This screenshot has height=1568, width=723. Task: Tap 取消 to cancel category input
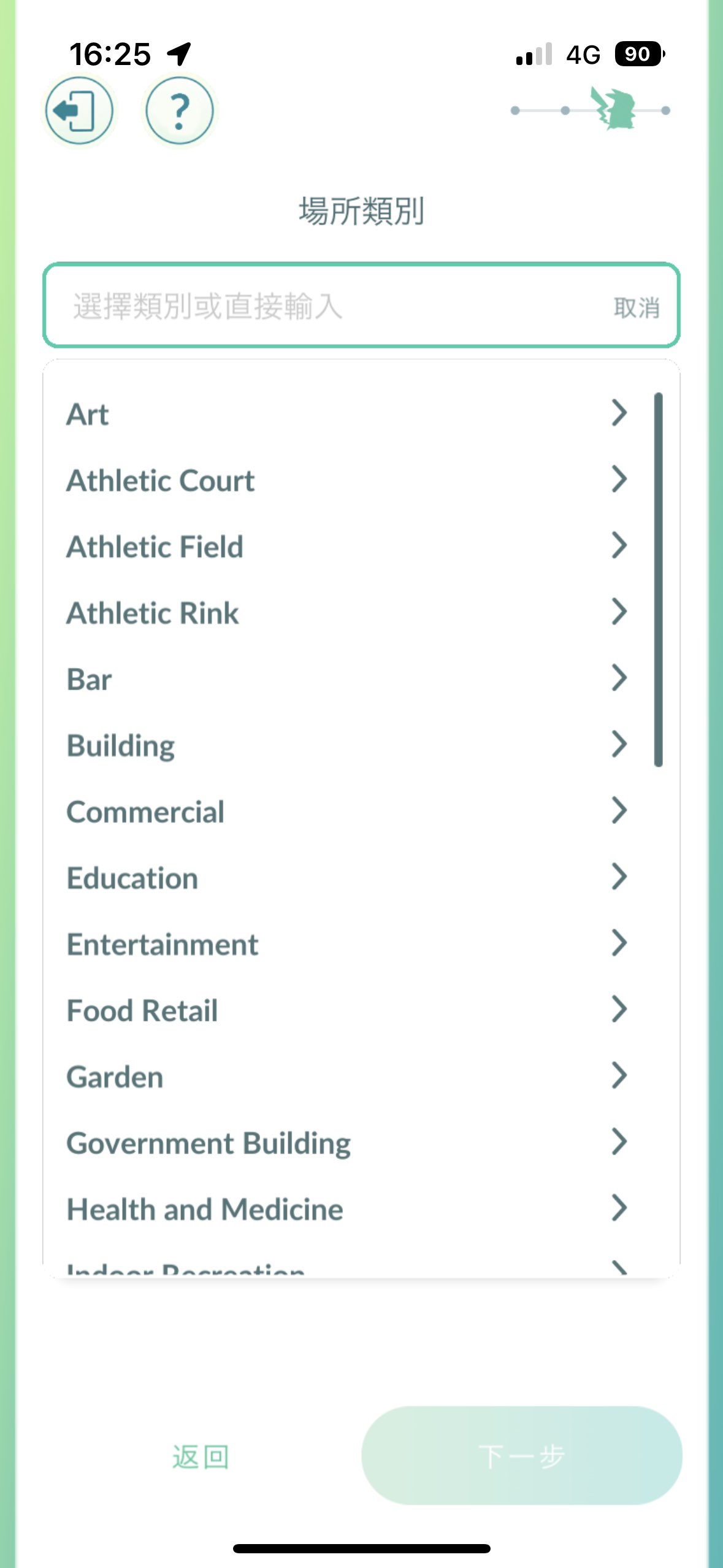(x=637, y=307)
